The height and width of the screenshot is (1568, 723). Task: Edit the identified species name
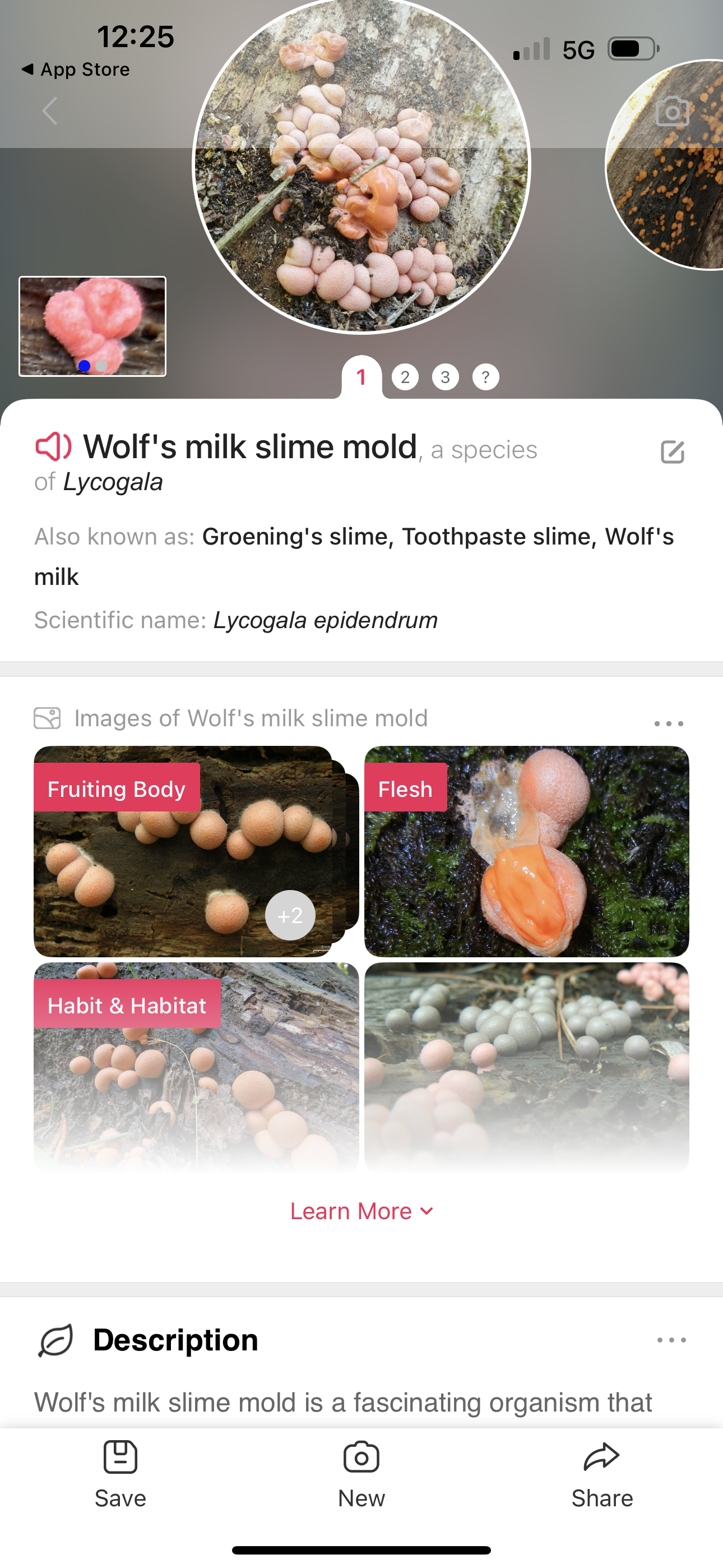[672, 452]
